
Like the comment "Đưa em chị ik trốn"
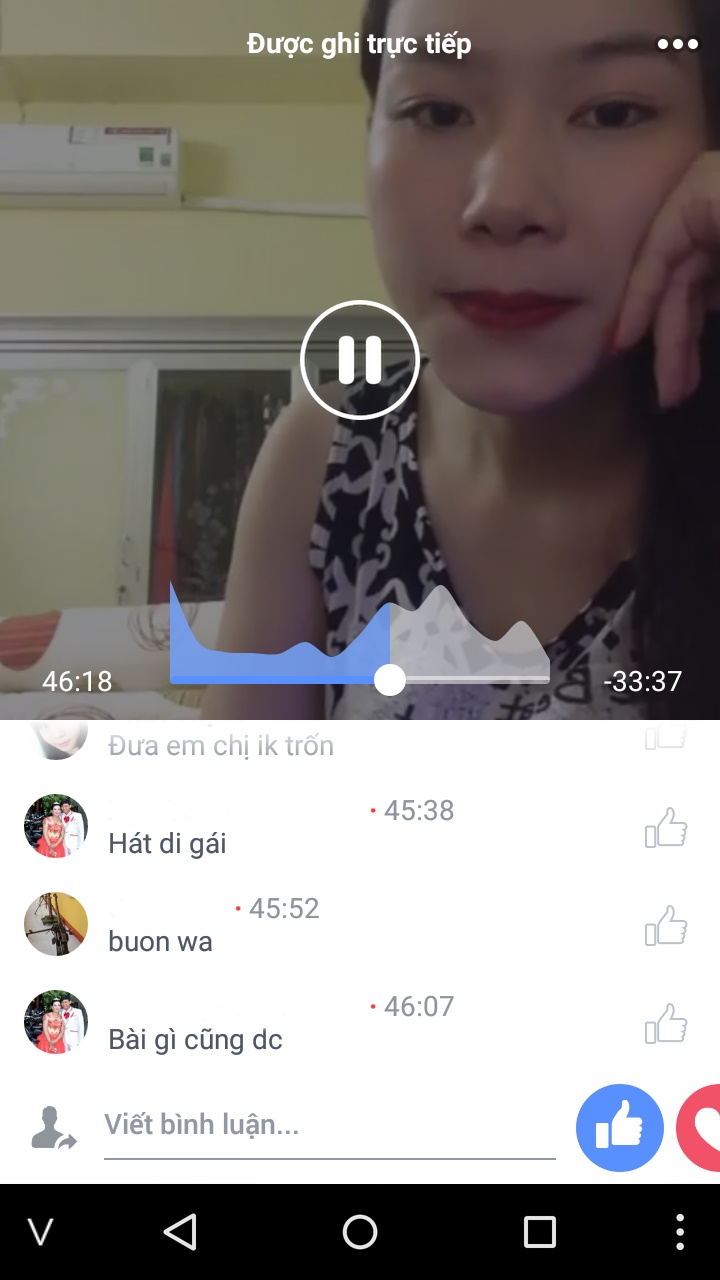click(x=666, y=735)
